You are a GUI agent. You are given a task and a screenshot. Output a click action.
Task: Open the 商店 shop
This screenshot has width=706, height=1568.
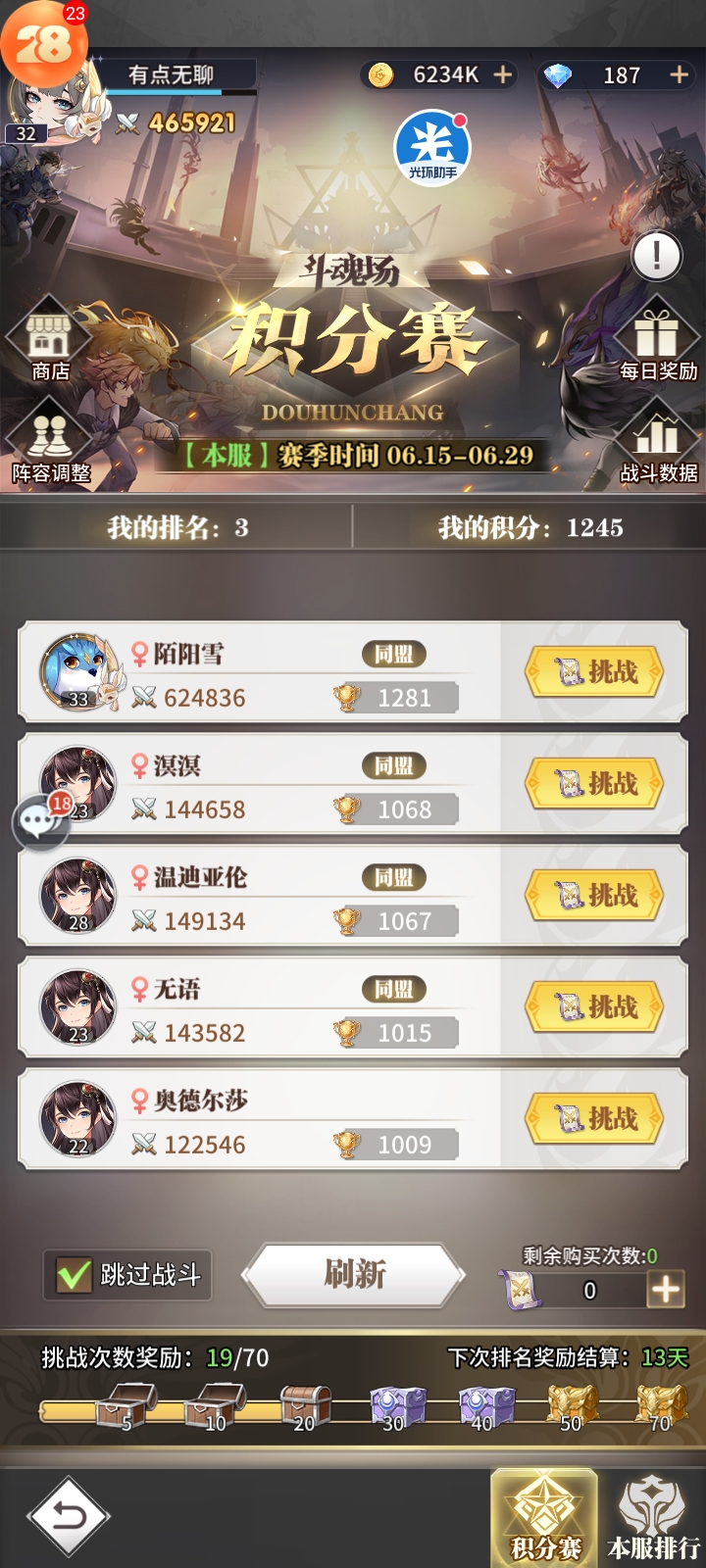[49, 341]
